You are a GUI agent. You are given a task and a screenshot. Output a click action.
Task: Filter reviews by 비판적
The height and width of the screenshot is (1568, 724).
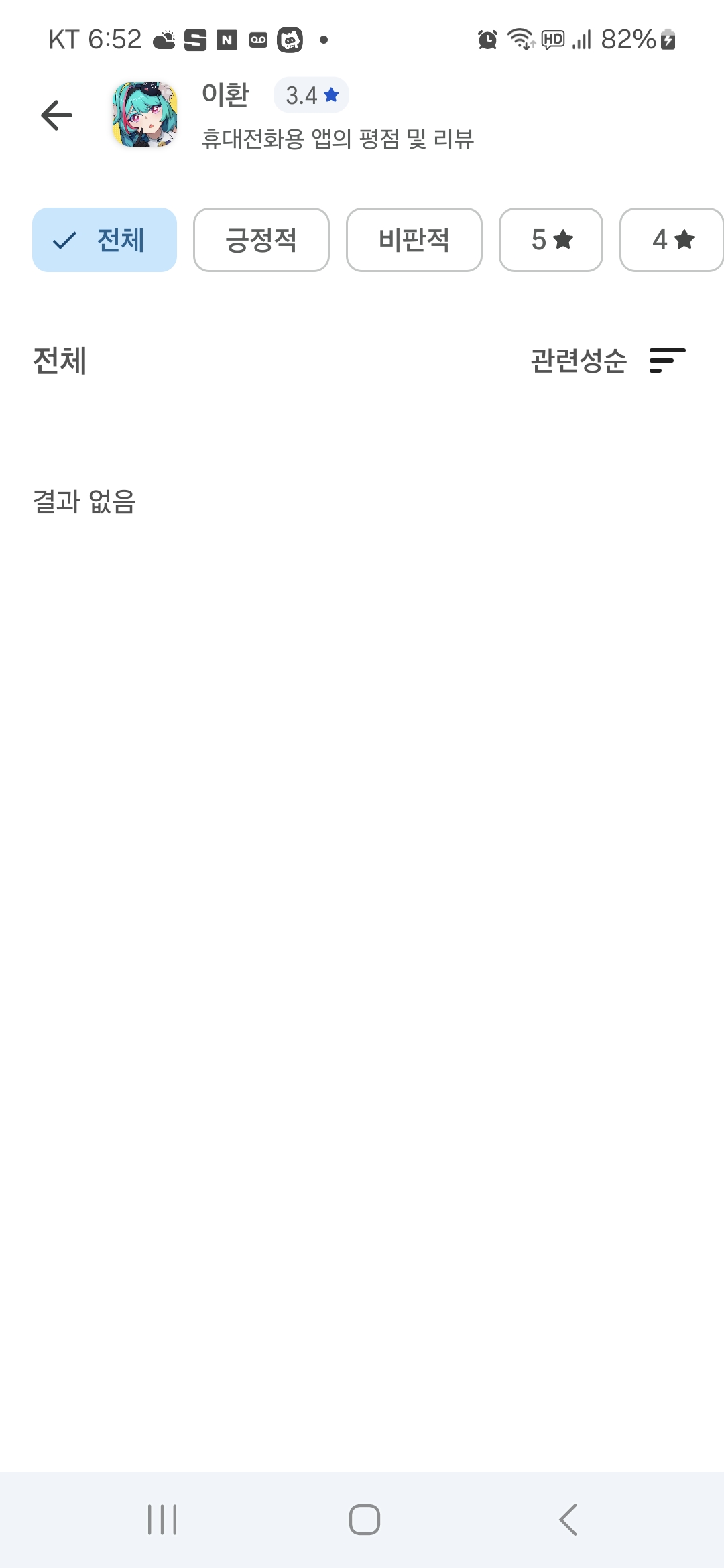pos(414,240)
